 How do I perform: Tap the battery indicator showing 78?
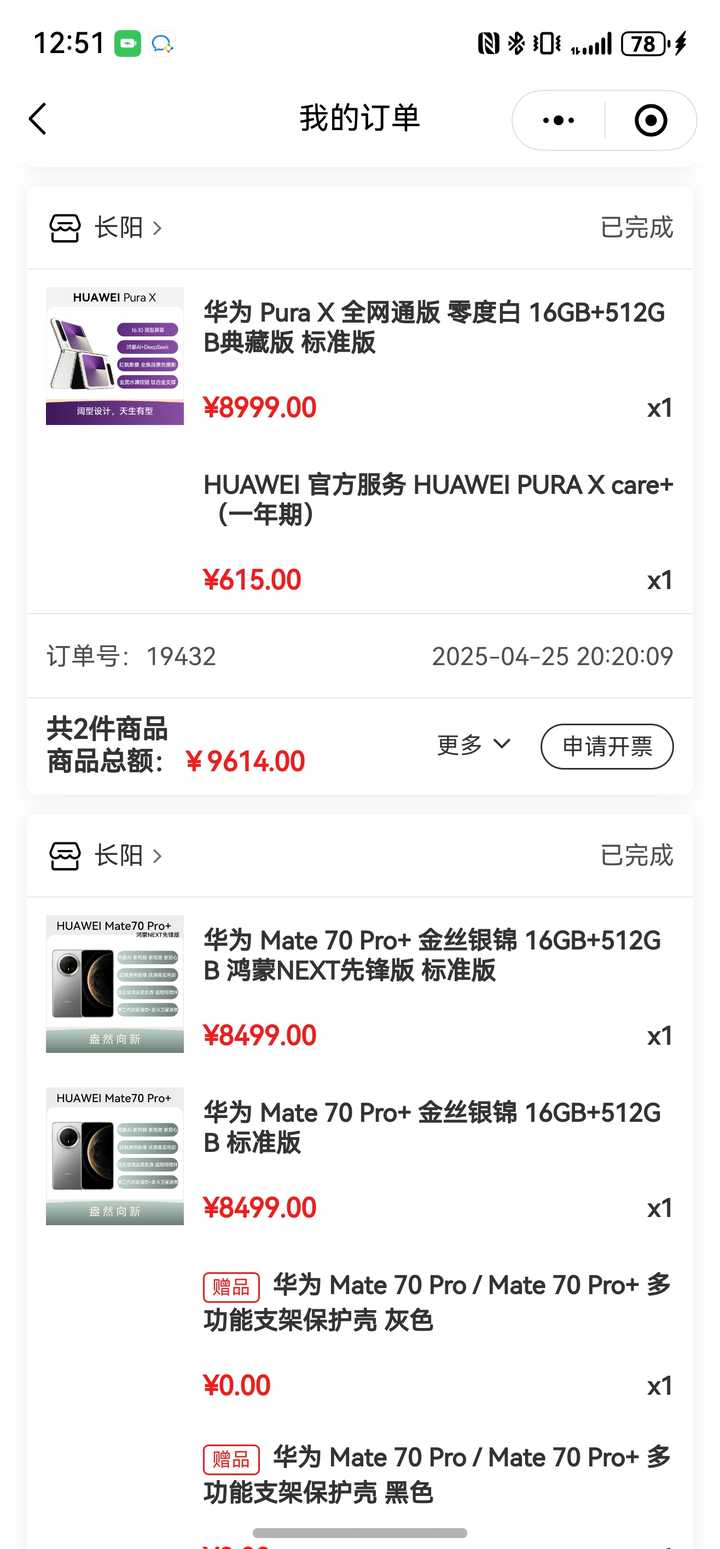coord(641,44)
